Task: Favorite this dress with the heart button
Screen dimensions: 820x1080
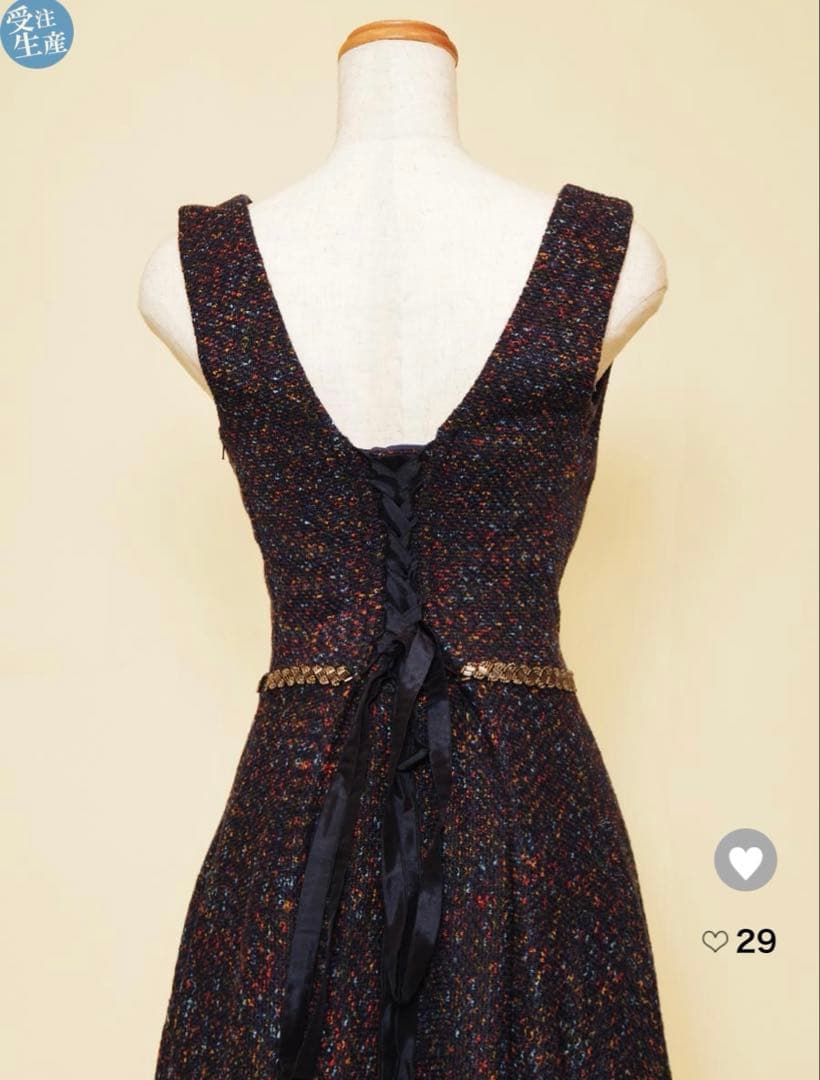Action: (x=745, y=860)
